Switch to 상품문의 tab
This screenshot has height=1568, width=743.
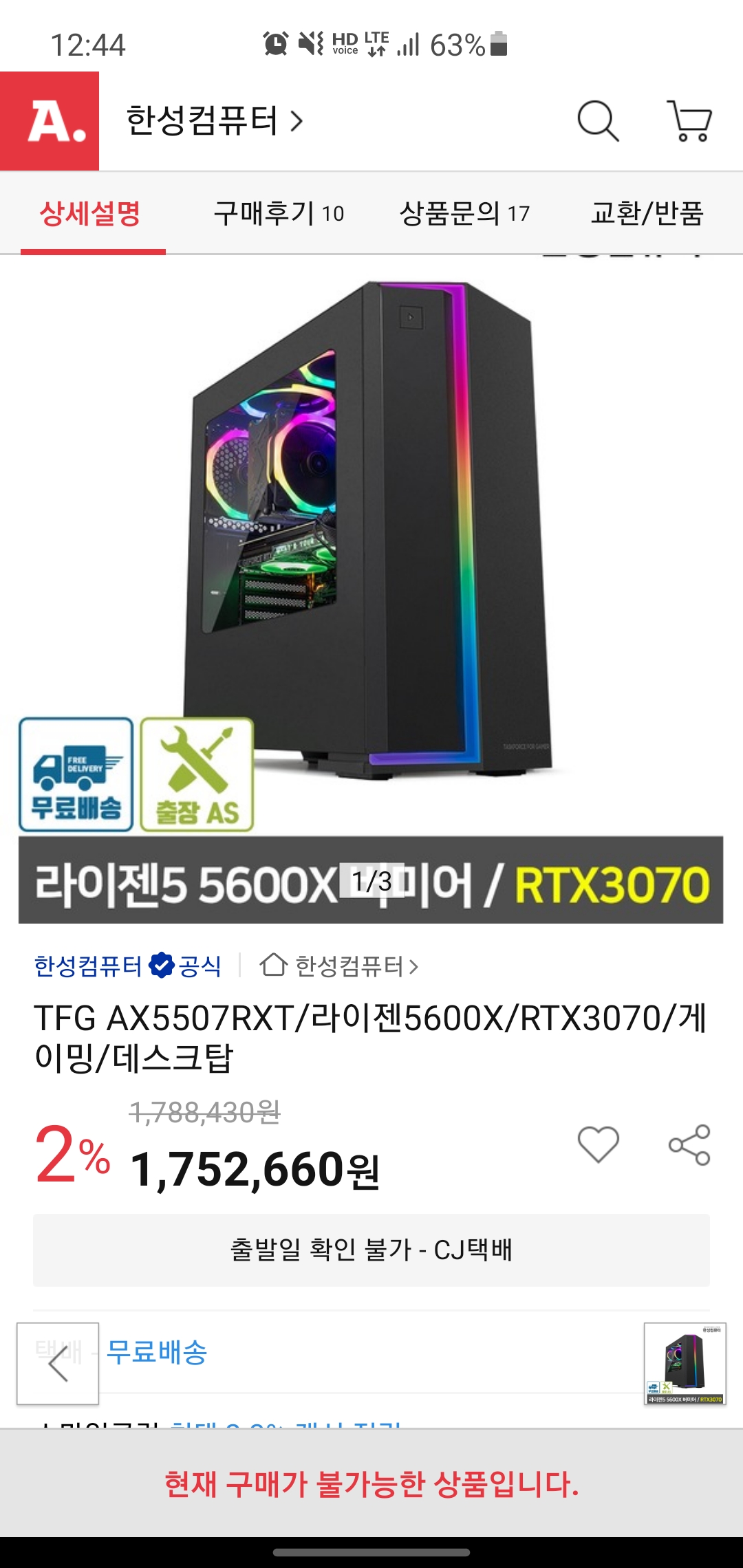[x=464, y=213]
